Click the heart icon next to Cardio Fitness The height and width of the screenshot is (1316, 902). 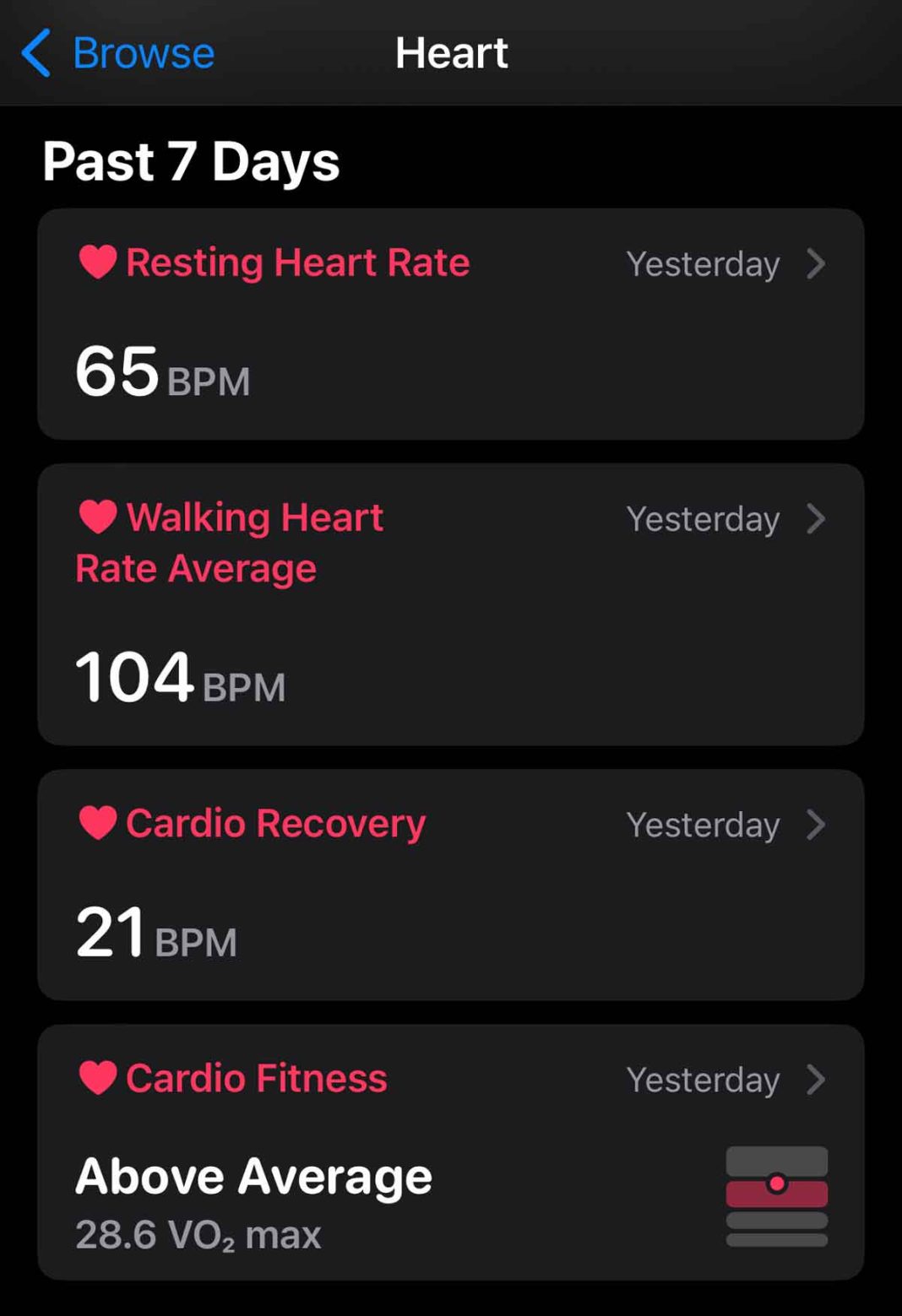click(x=97, y=1078)
